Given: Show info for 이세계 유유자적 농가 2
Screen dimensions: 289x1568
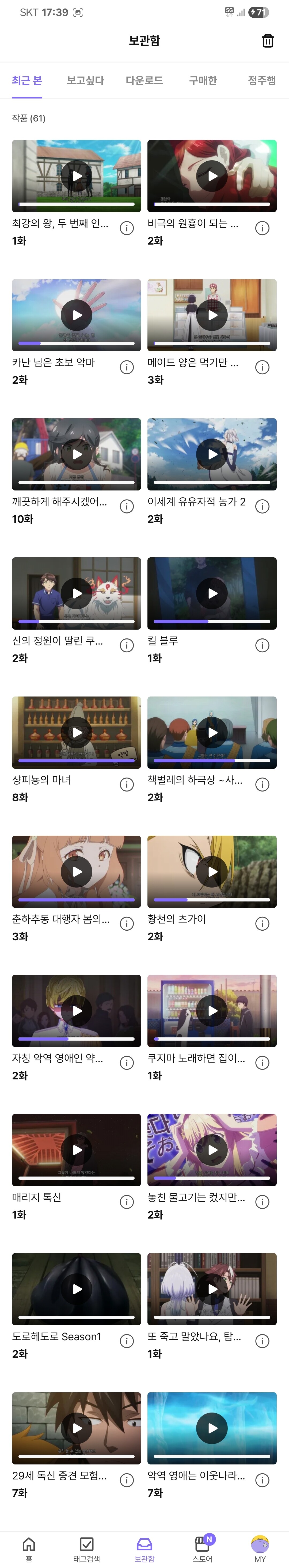Looking at the screenshot, I should click(x=262, y=507).
